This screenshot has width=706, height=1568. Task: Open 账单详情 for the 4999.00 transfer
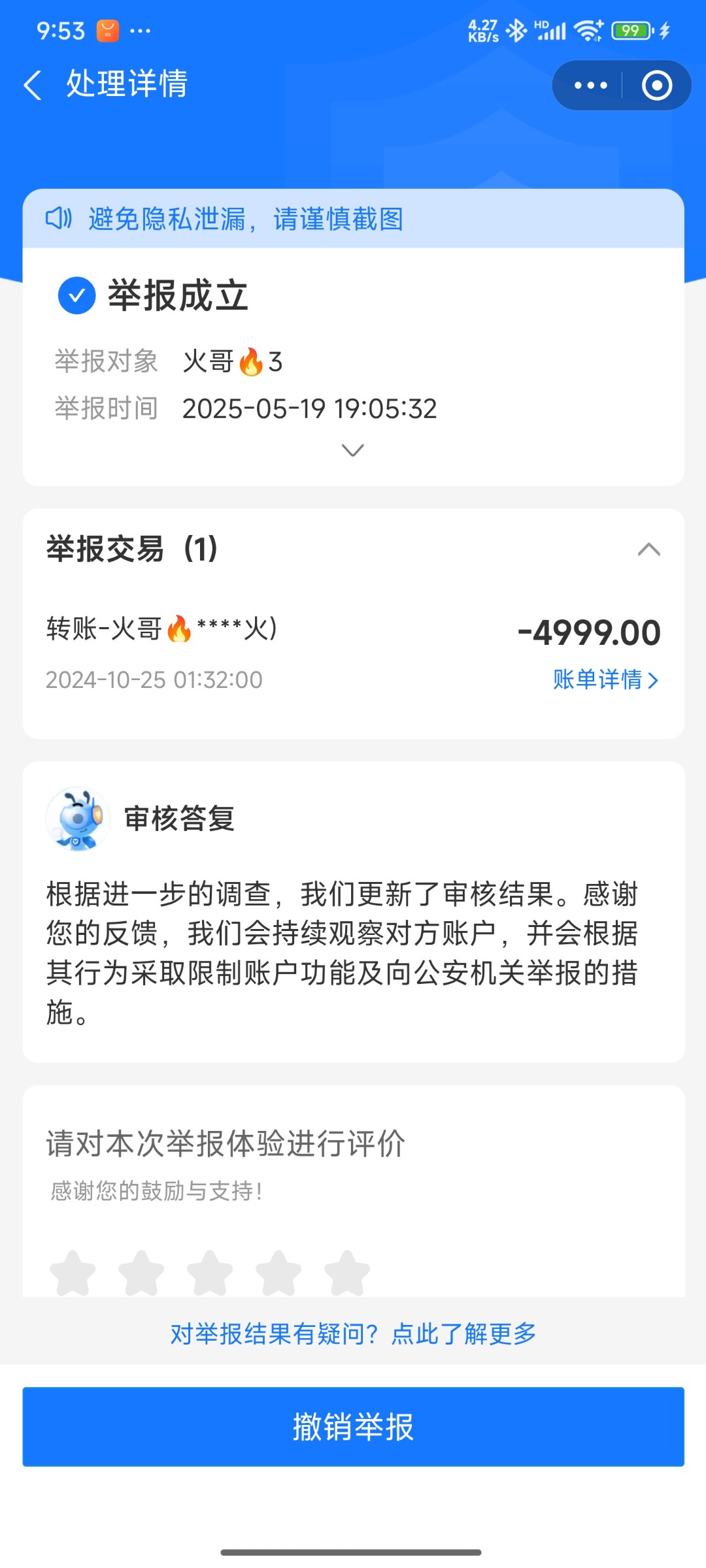tap(605, 679)
